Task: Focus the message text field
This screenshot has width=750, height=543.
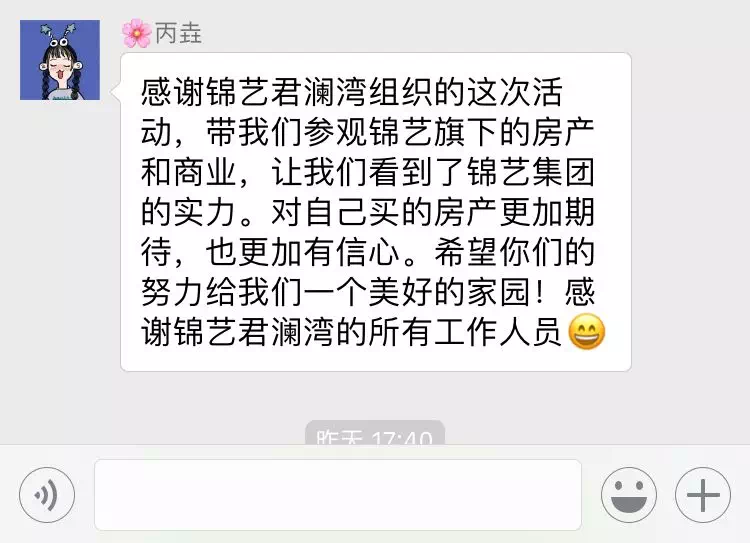Action: (337, 495)
